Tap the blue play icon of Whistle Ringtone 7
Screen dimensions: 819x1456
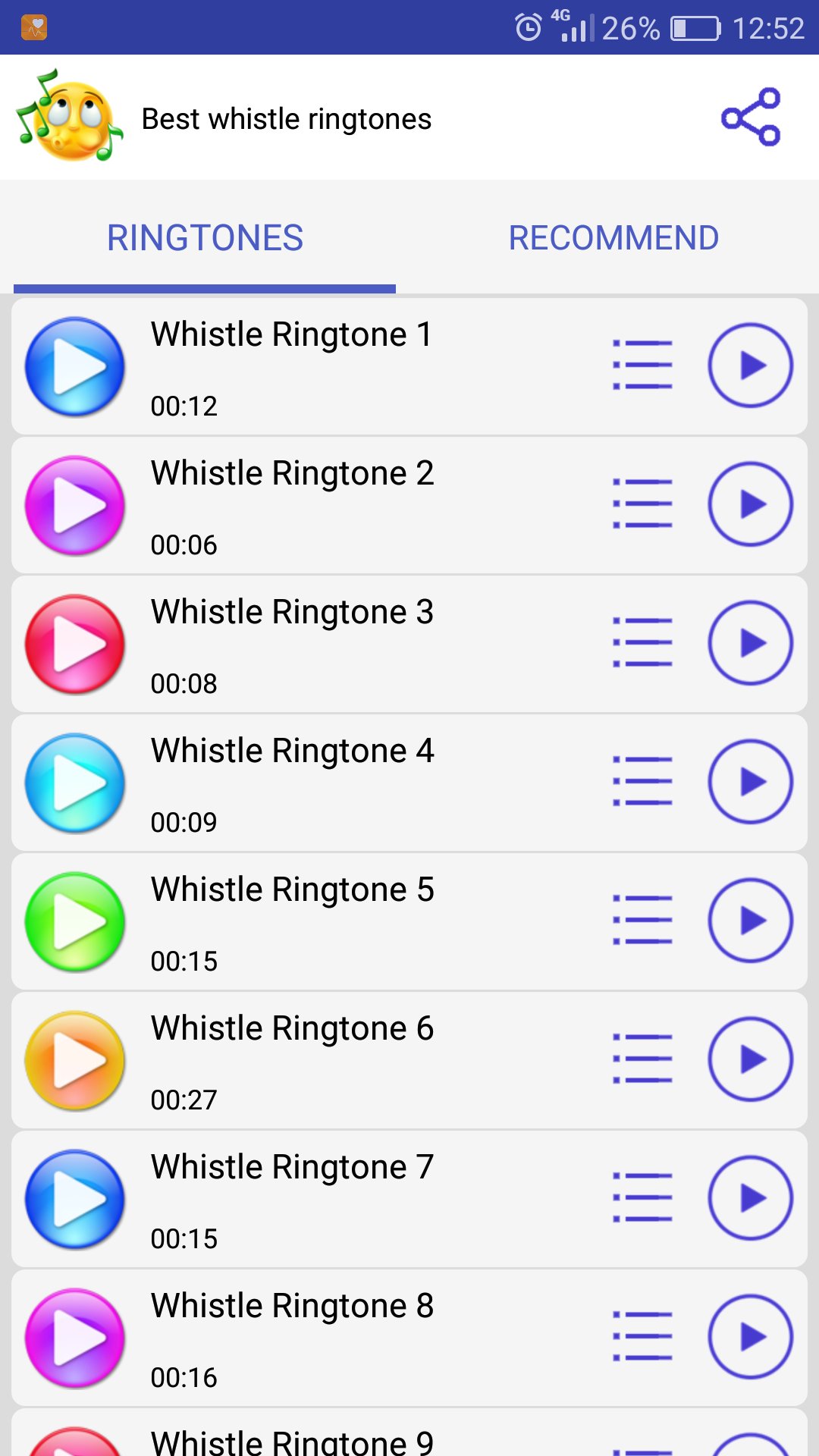pyautogui.click(x=75, y=1199)
